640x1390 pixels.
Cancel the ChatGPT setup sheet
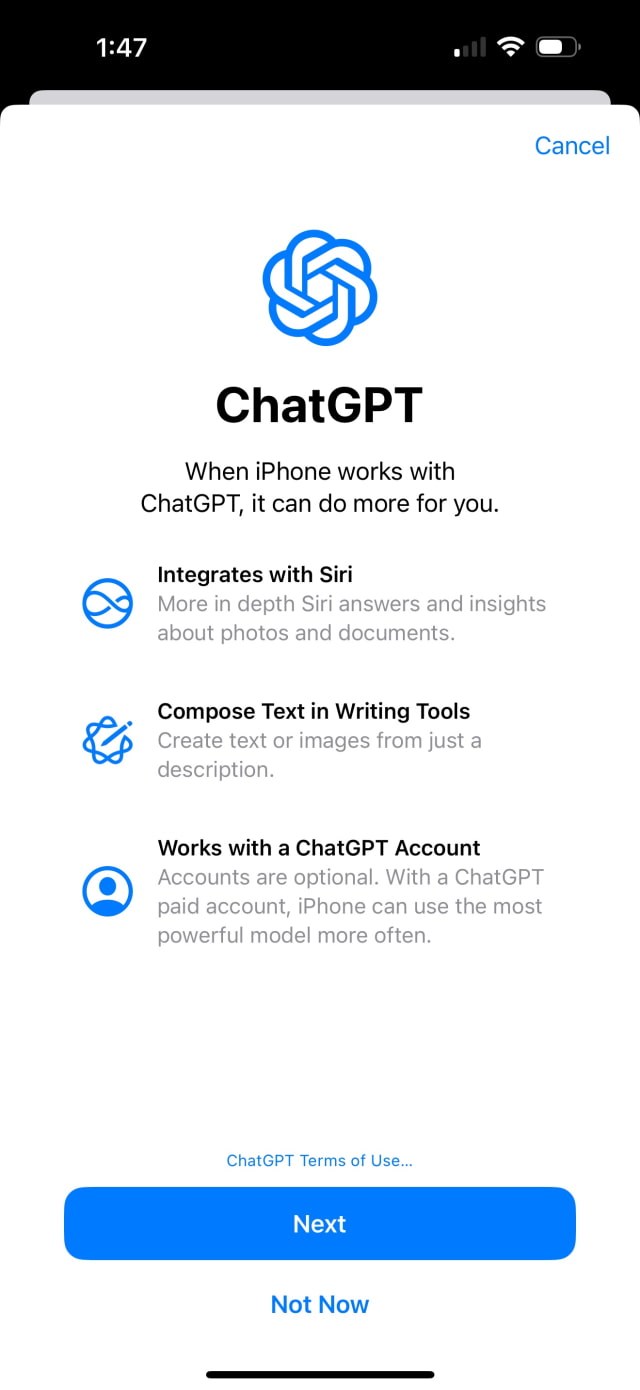pyautogui.click(x=571, y=146)
